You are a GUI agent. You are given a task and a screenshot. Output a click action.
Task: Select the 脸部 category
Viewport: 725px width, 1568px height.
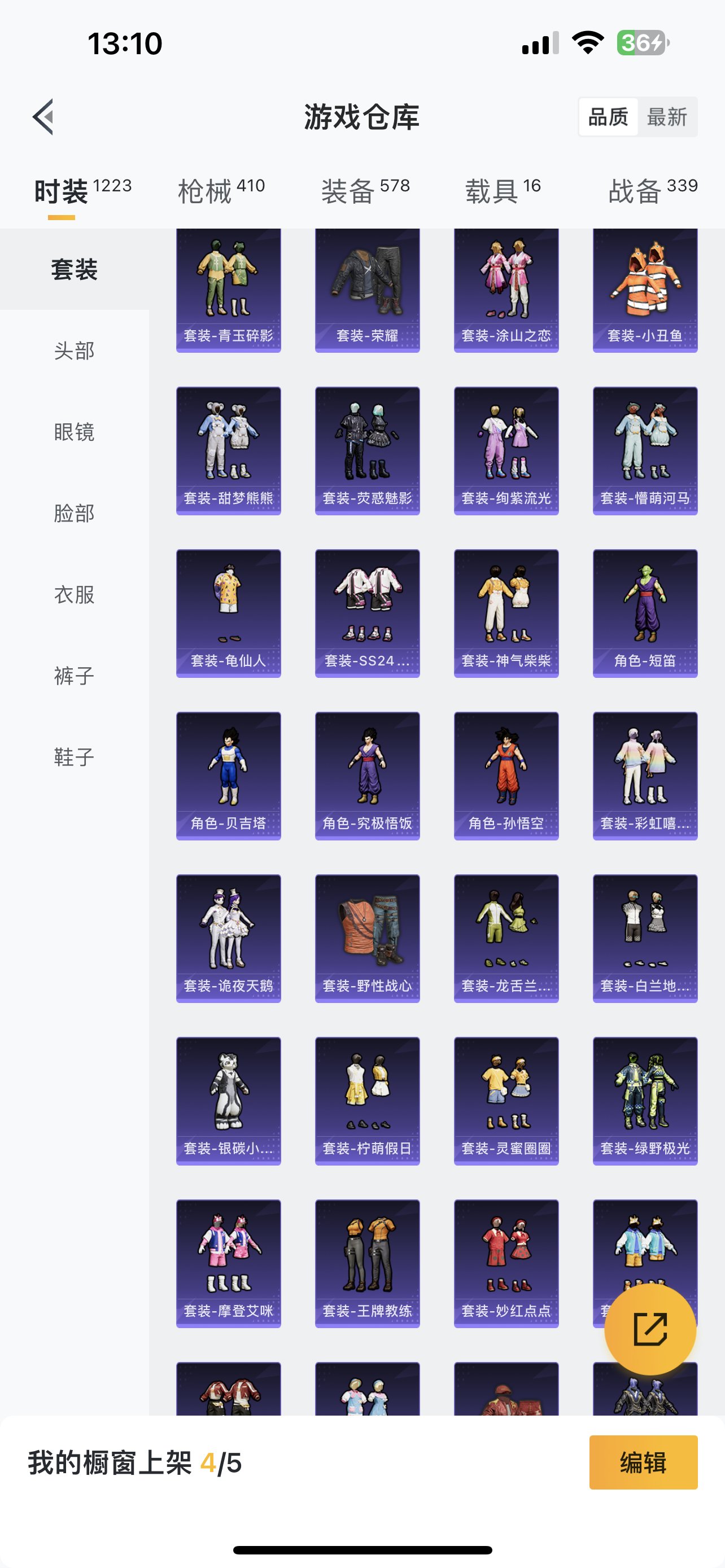[x=75, y=513]
